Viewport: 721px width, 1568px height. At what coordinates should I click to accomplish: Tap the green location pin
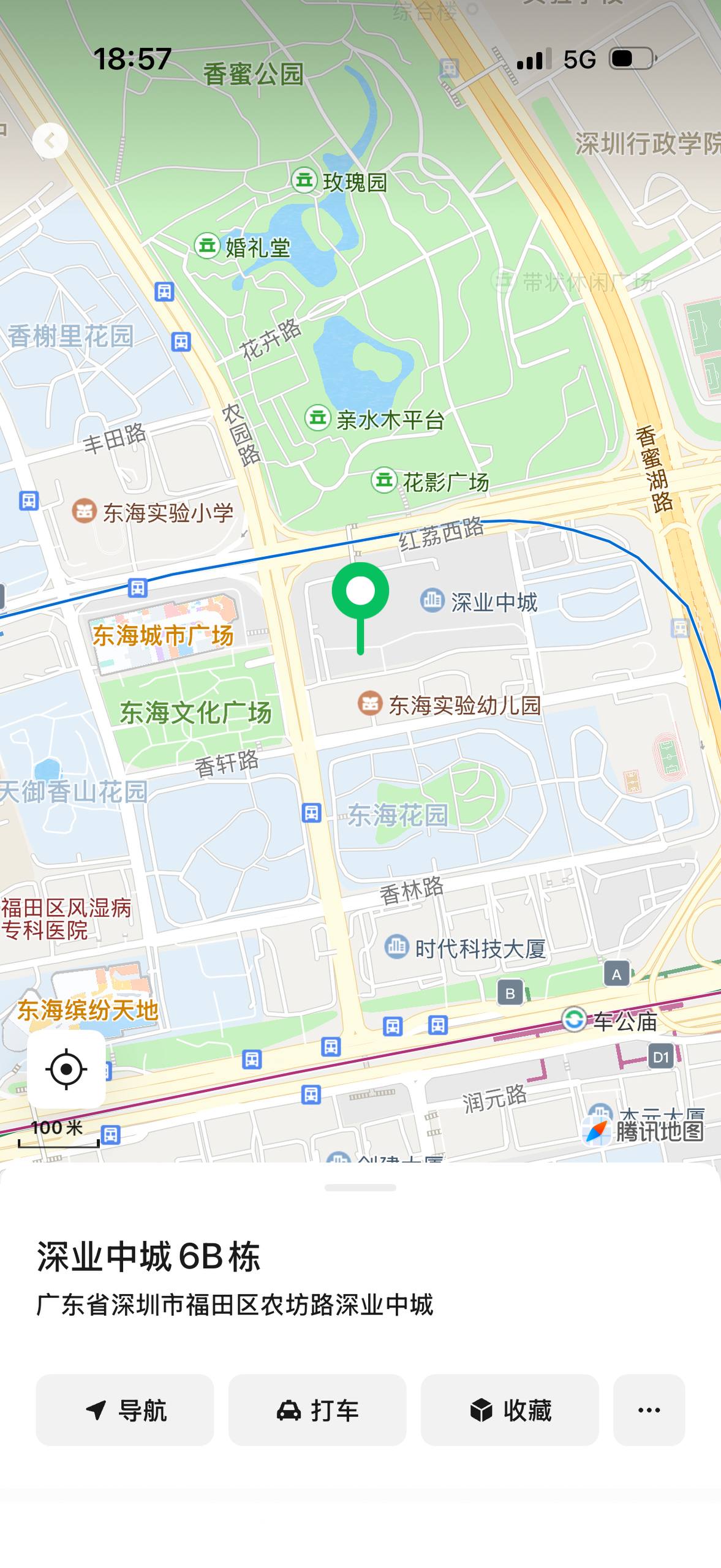(360, 592)
